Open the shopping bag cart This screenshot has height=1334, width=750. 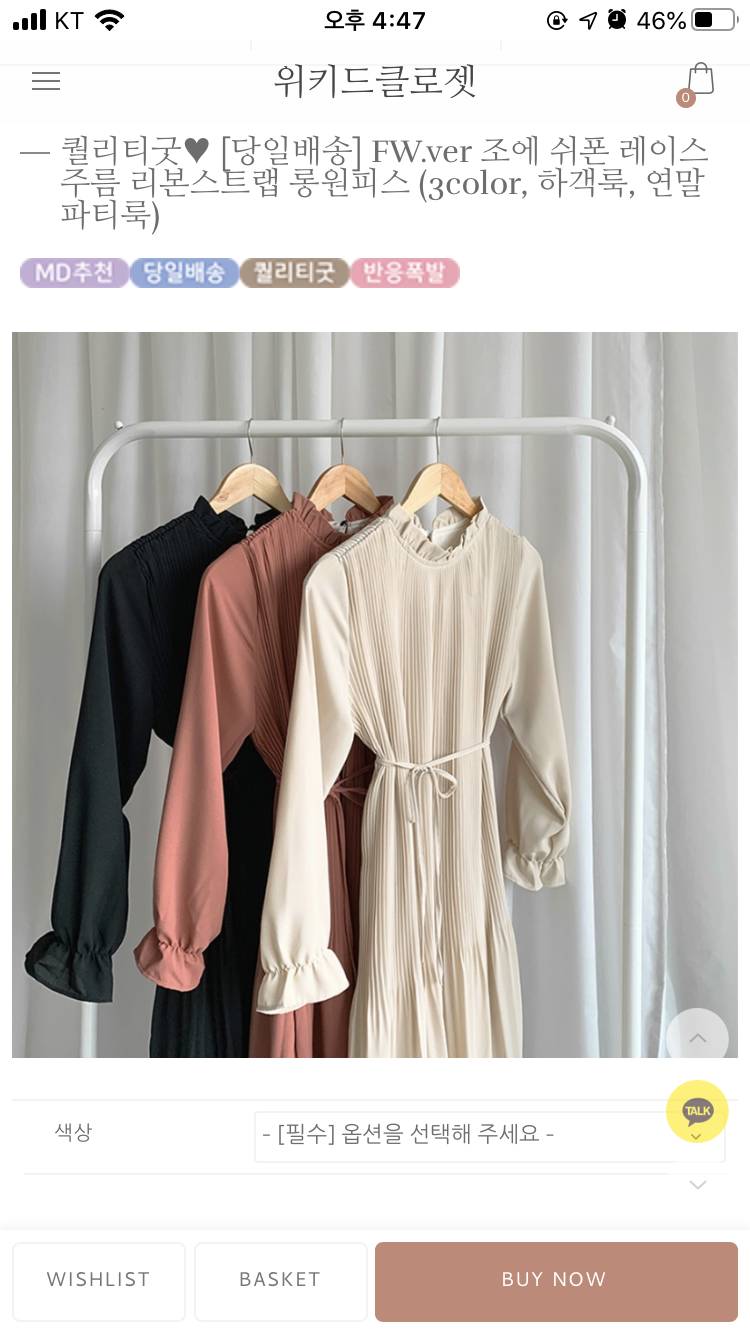tap(699, 80)
